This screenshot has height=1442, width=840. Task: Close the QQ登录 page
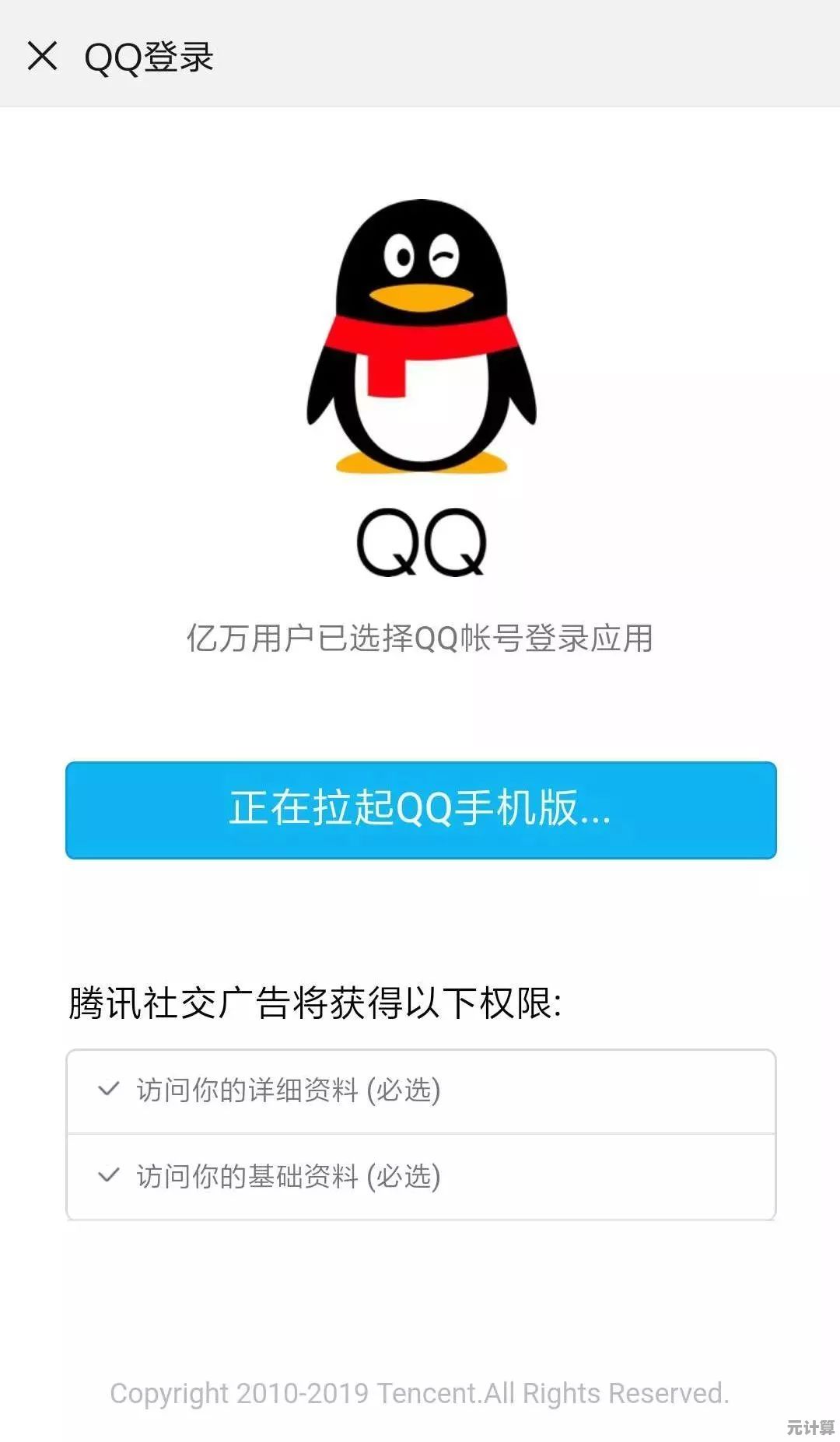pos(42,56)
